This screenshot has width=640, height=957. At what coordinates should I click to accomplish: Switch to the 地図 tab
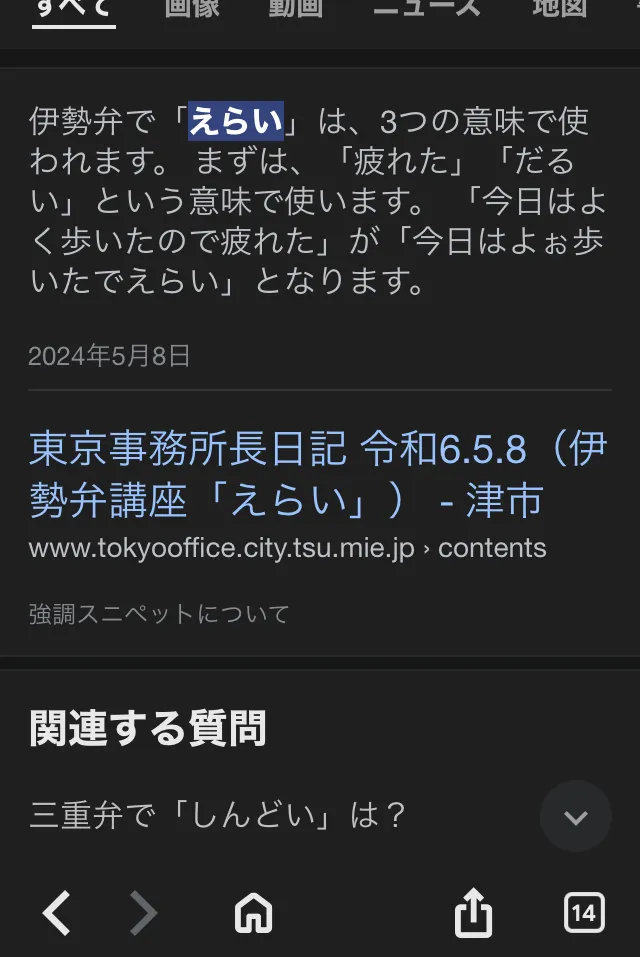coord(558,8)
